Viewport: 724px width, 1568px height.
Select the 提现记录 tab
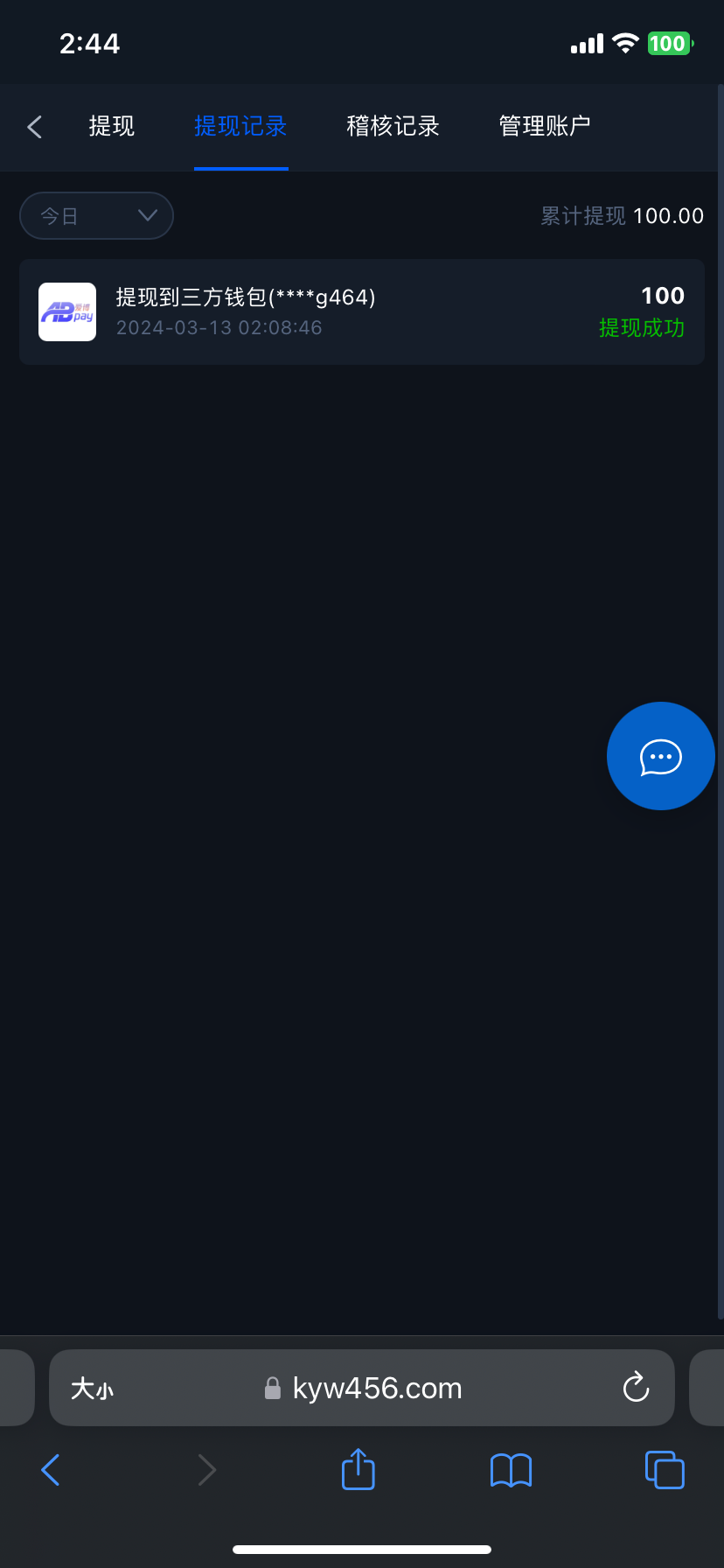(240, 127)
